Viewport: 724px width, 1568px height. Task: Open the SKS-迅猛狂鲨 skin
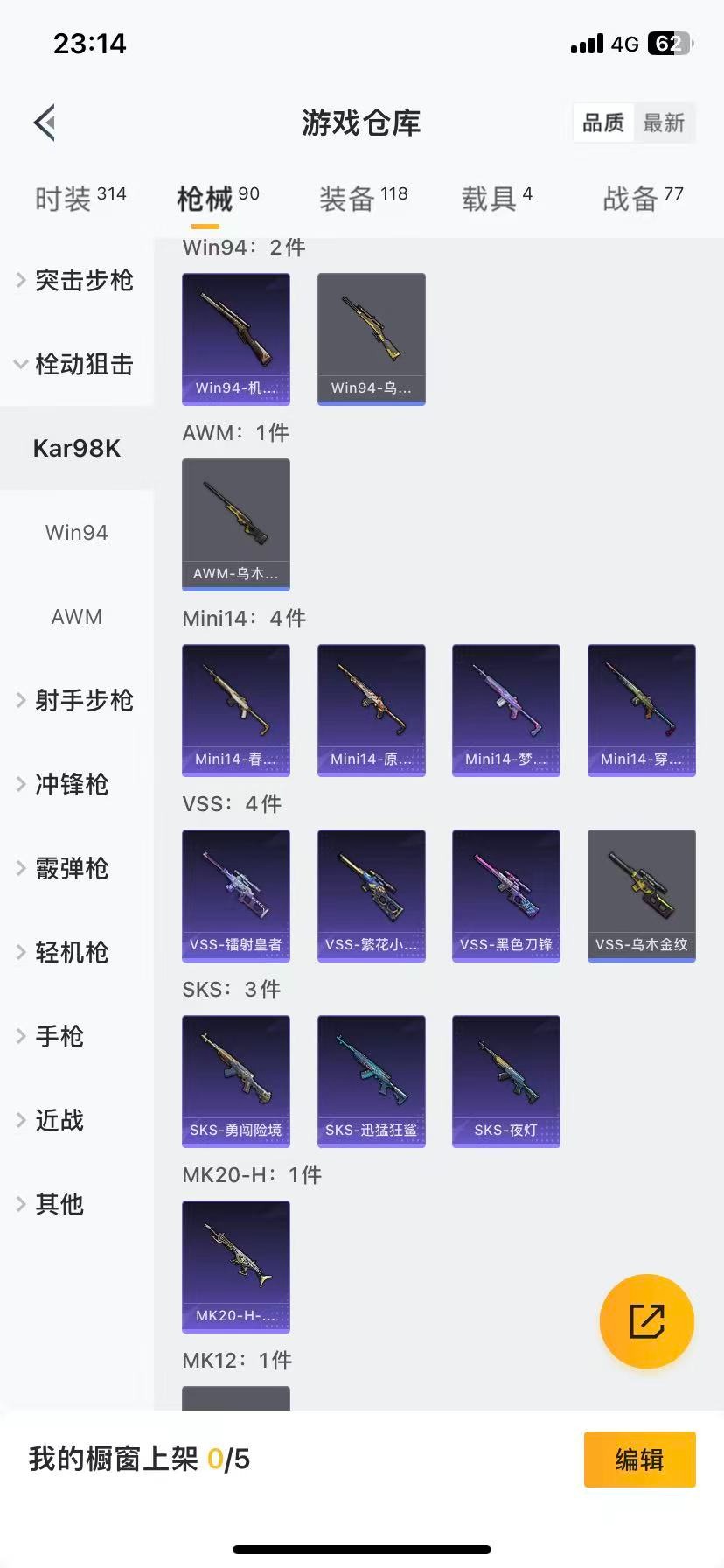coord(371,1081)
